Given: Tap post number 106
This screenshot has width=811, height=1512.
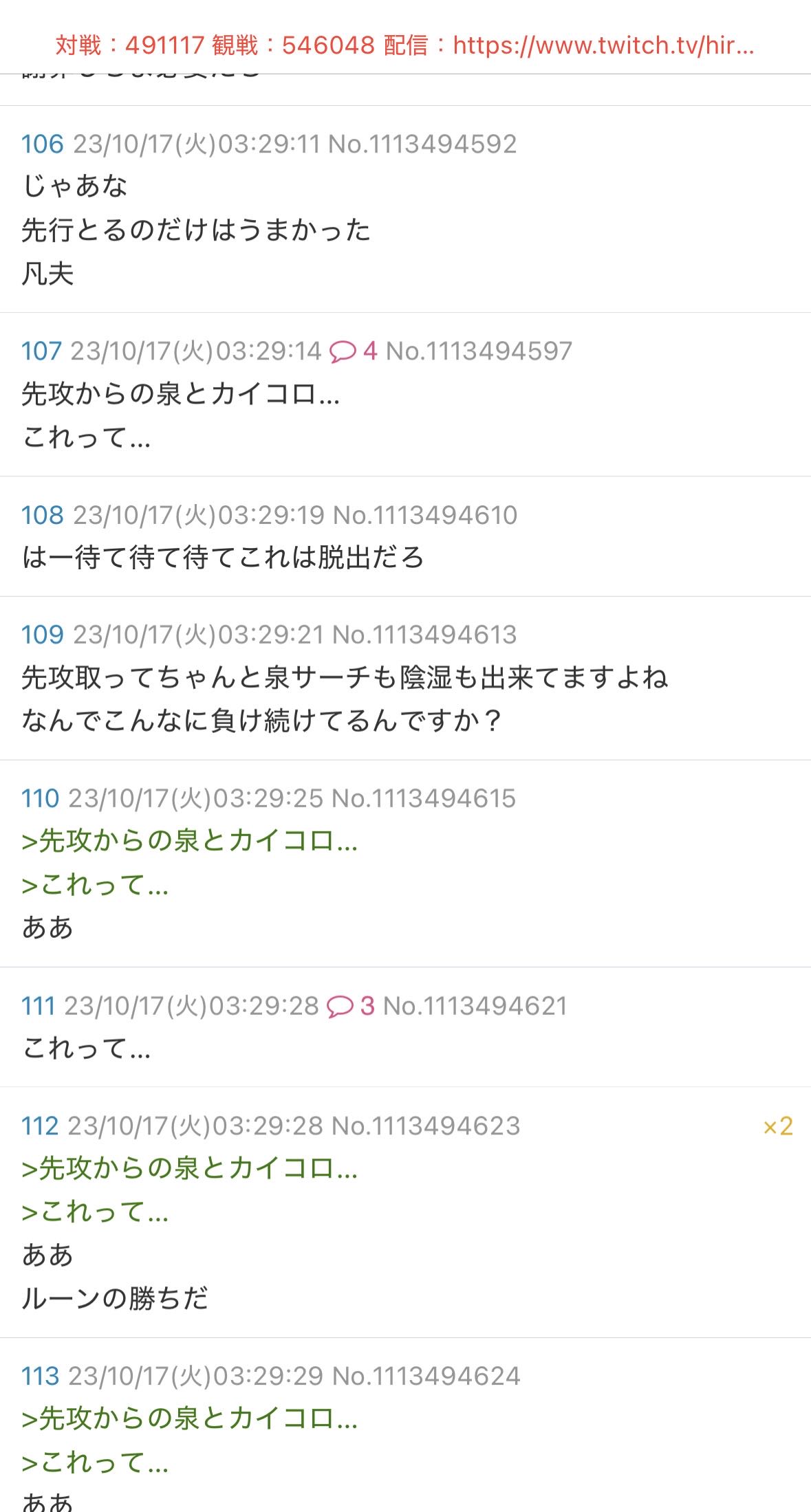Looking at the screenshot, I should coord(42,144).
